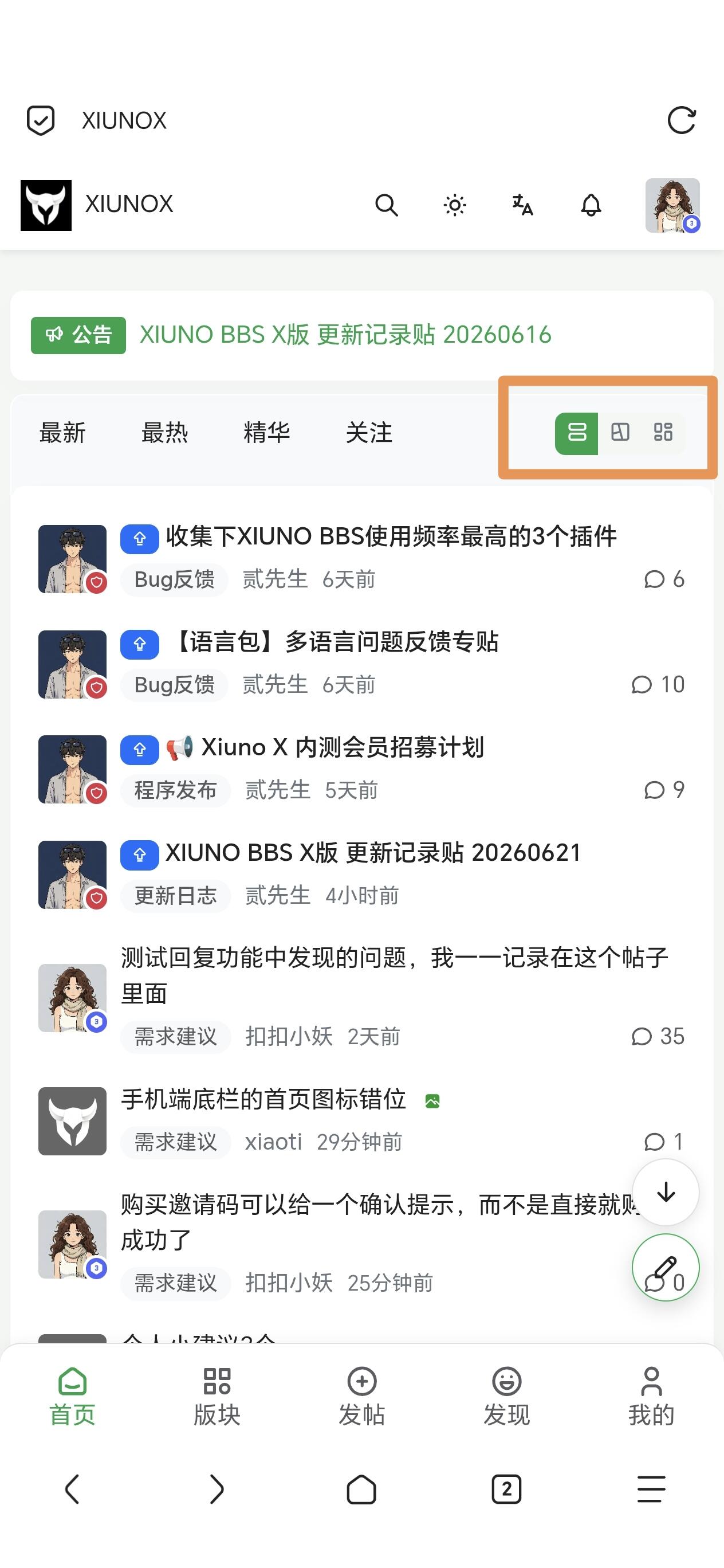Screen dimensions: 724x1568
Task: Tap the floating down arrow button
Action: (x=666, y=1192)
